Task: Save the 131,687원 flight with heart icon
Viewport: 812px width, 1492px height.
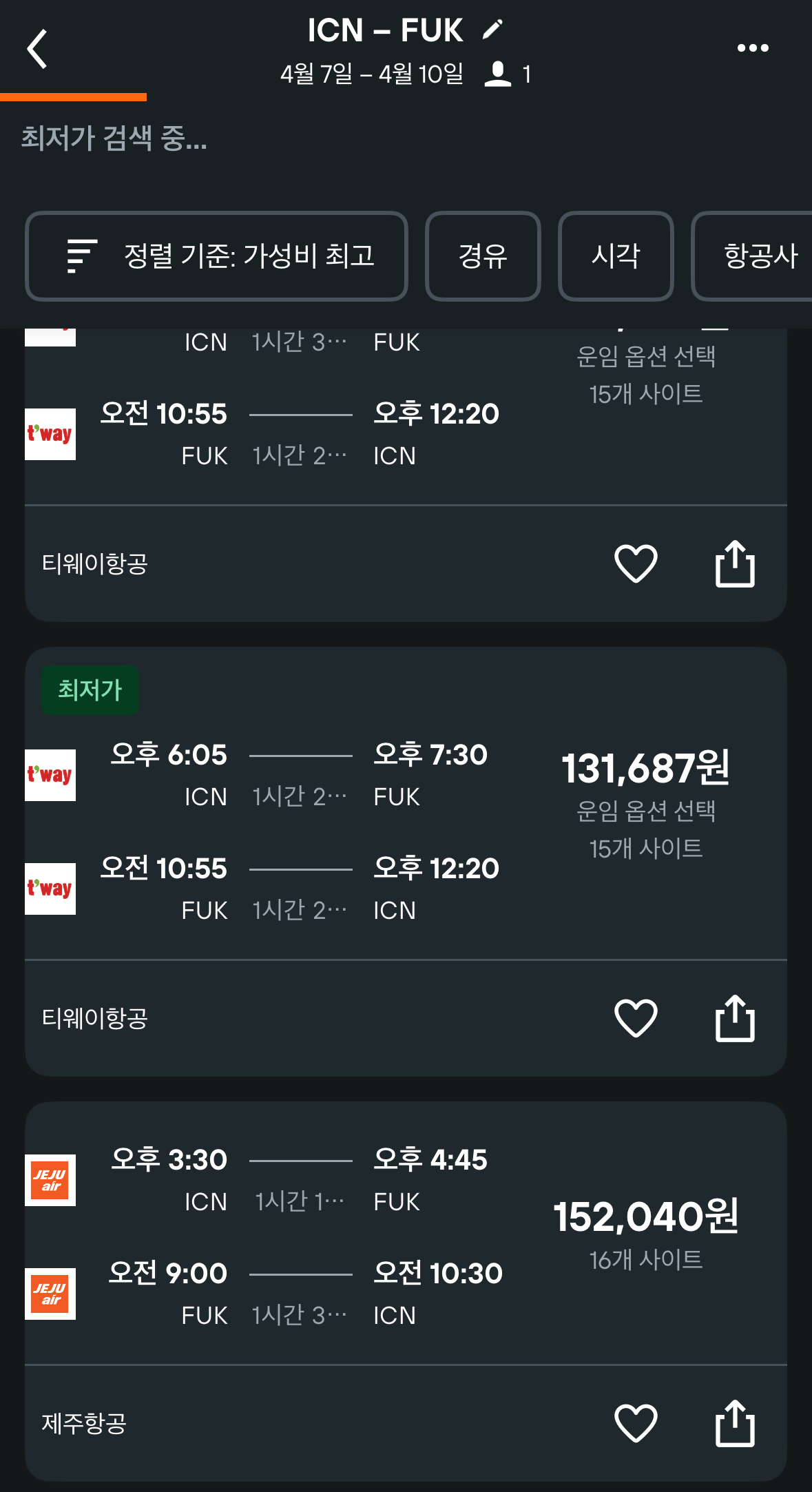Action: [x=636, y=1018]
